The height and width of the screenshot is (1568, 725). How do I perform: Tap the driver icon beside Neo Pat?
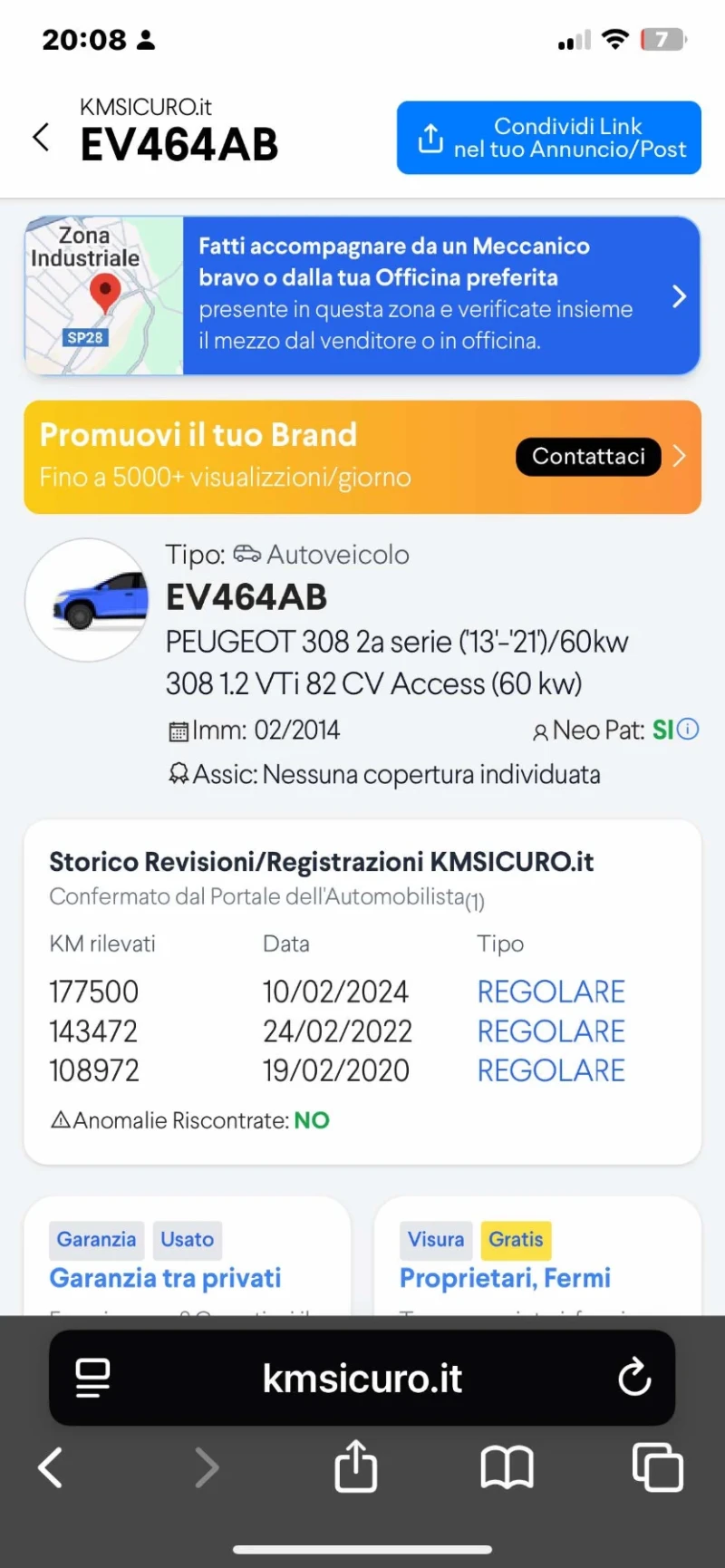point(540,730)
